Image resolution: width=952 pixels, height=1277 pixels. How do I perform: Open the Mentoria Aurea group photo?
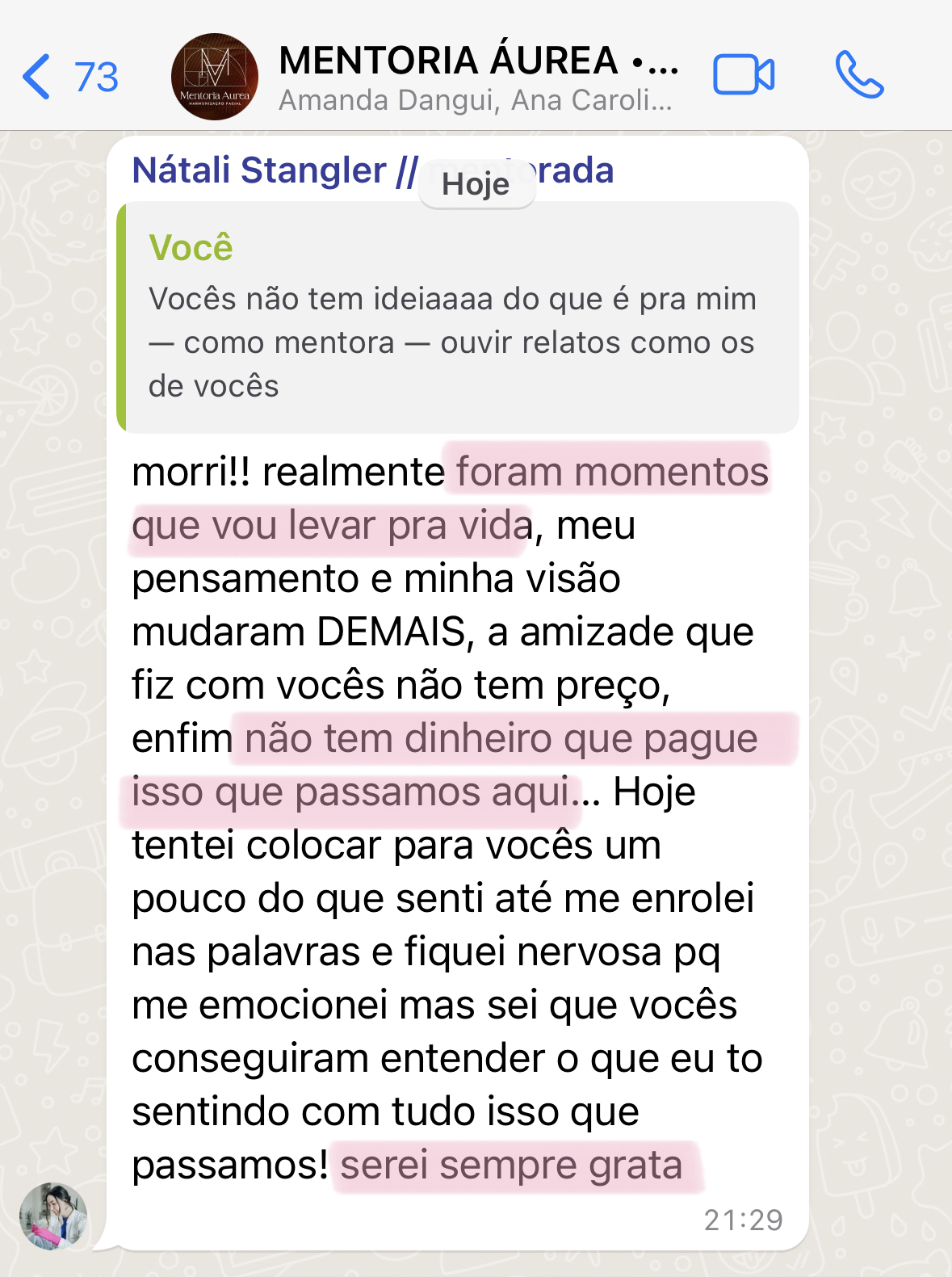(215, 77)
